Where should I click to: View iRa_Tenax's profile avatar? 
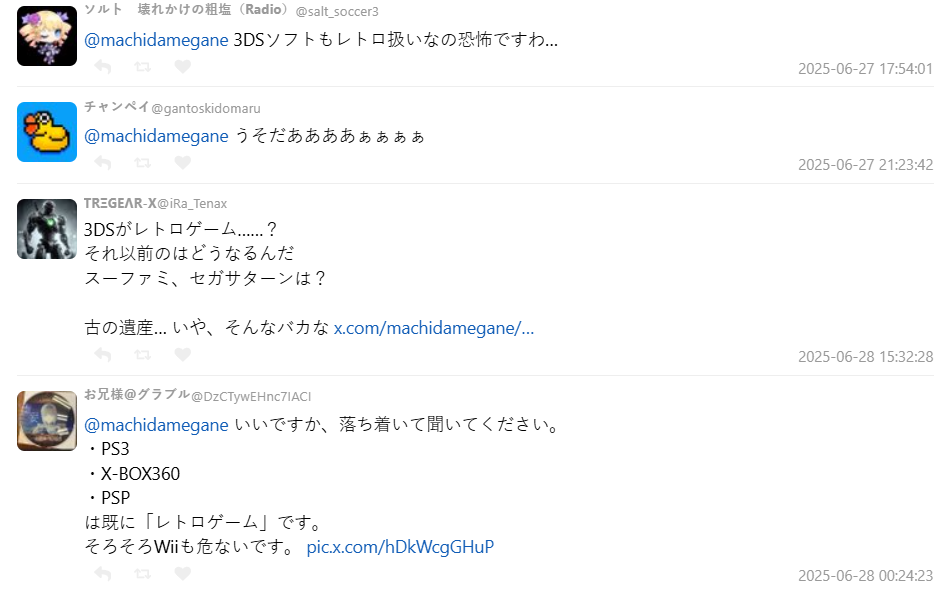pyautogui.click(x=47, y=228)
